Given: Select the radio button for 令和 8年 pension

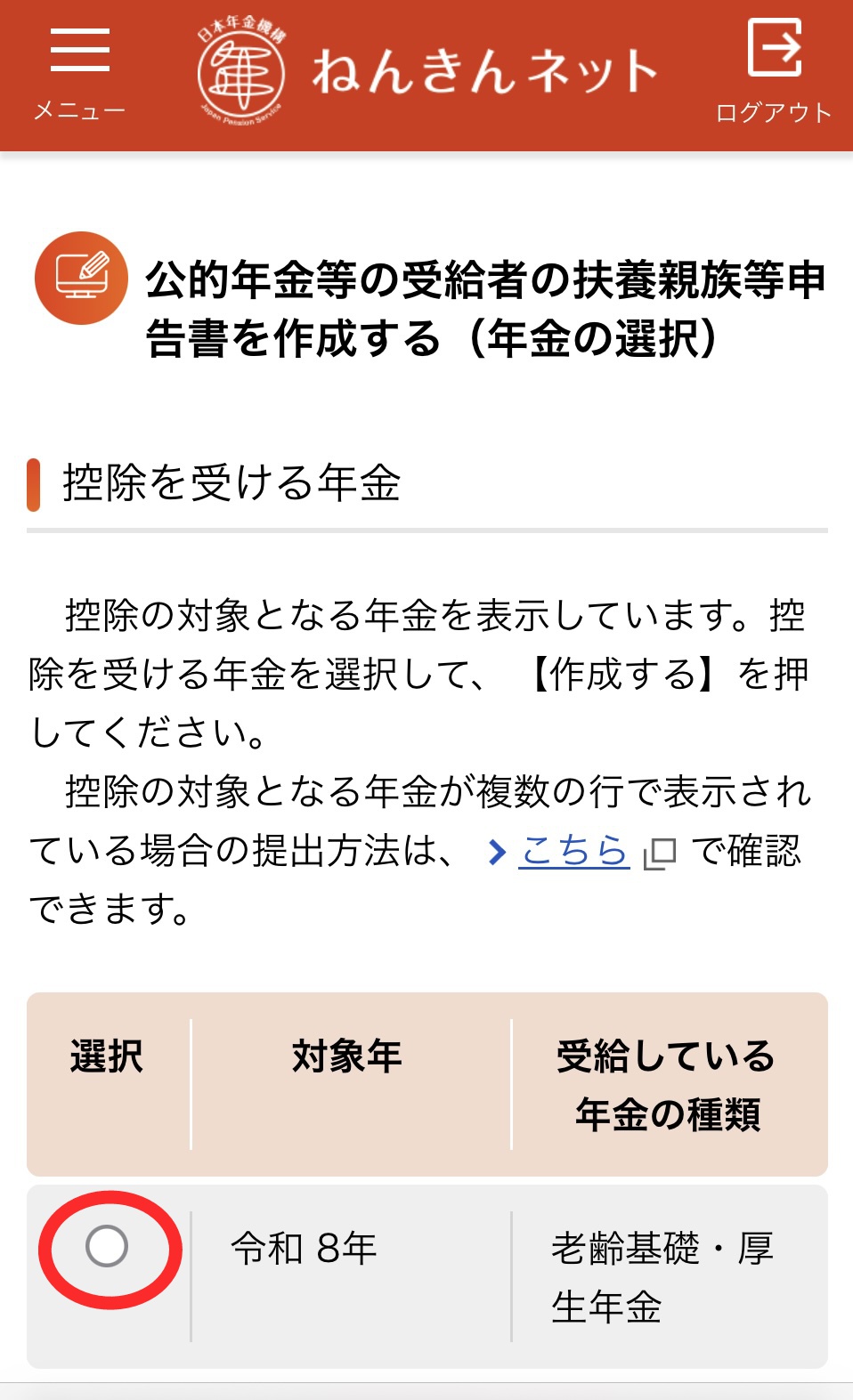Looking at the screenshot, I should pyautogui.click(x=107, y=1246).
